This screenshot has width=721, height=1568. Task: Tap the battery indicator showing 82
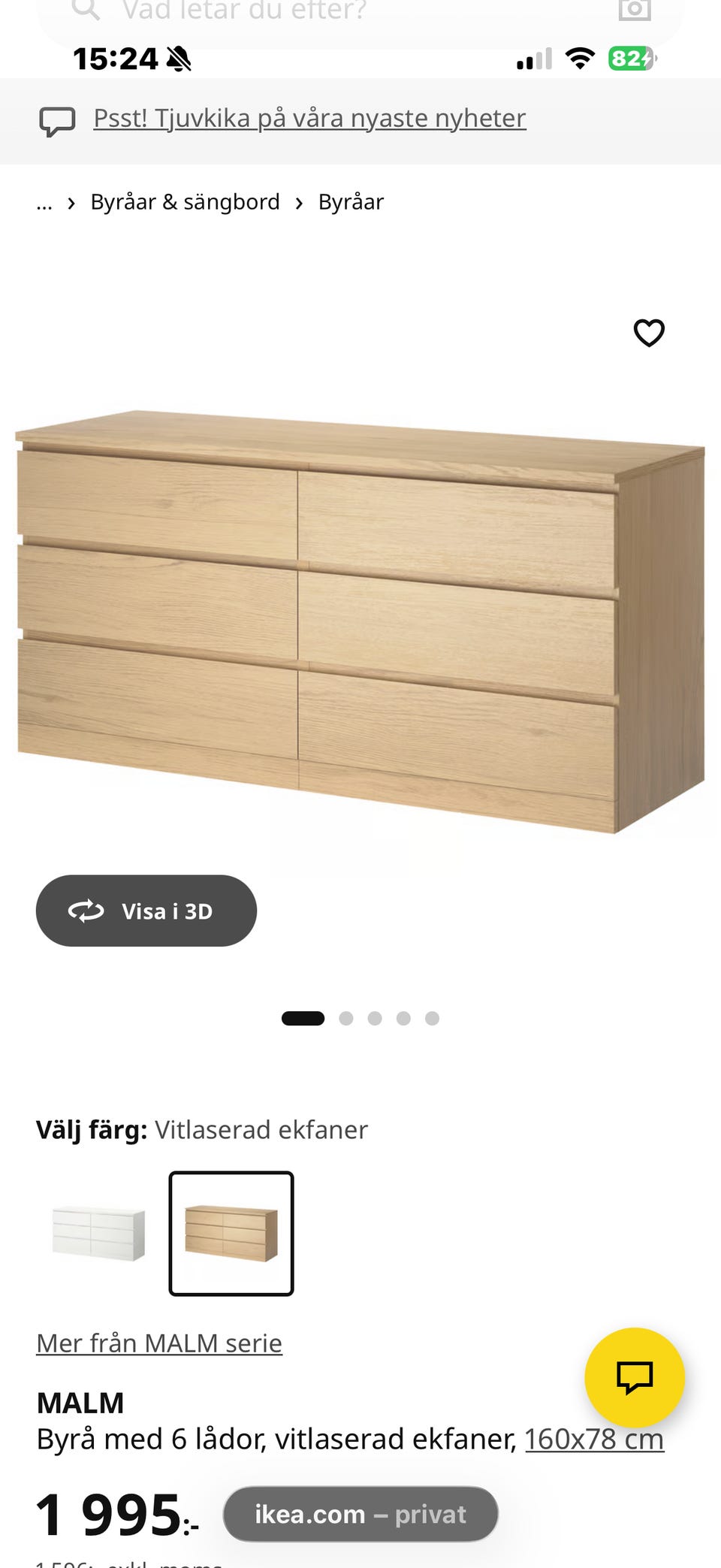tap(629, 57)
